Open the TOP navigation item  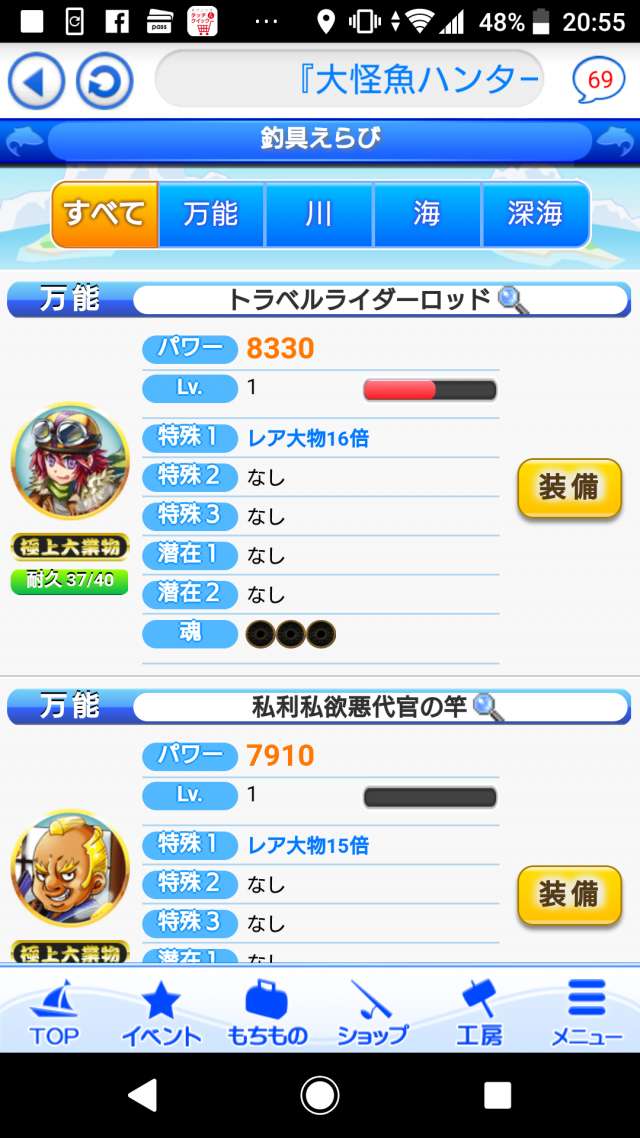point(54,1012)
